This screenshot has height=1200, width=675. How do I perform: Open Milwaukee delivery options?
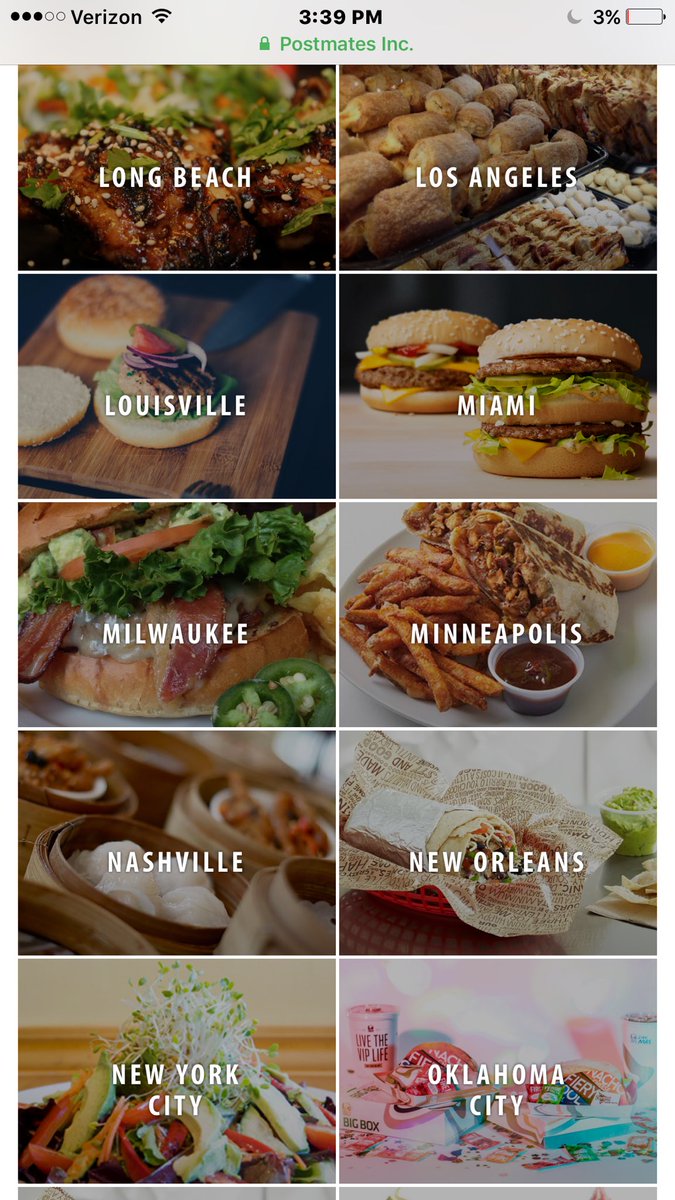tap(177, 614)
